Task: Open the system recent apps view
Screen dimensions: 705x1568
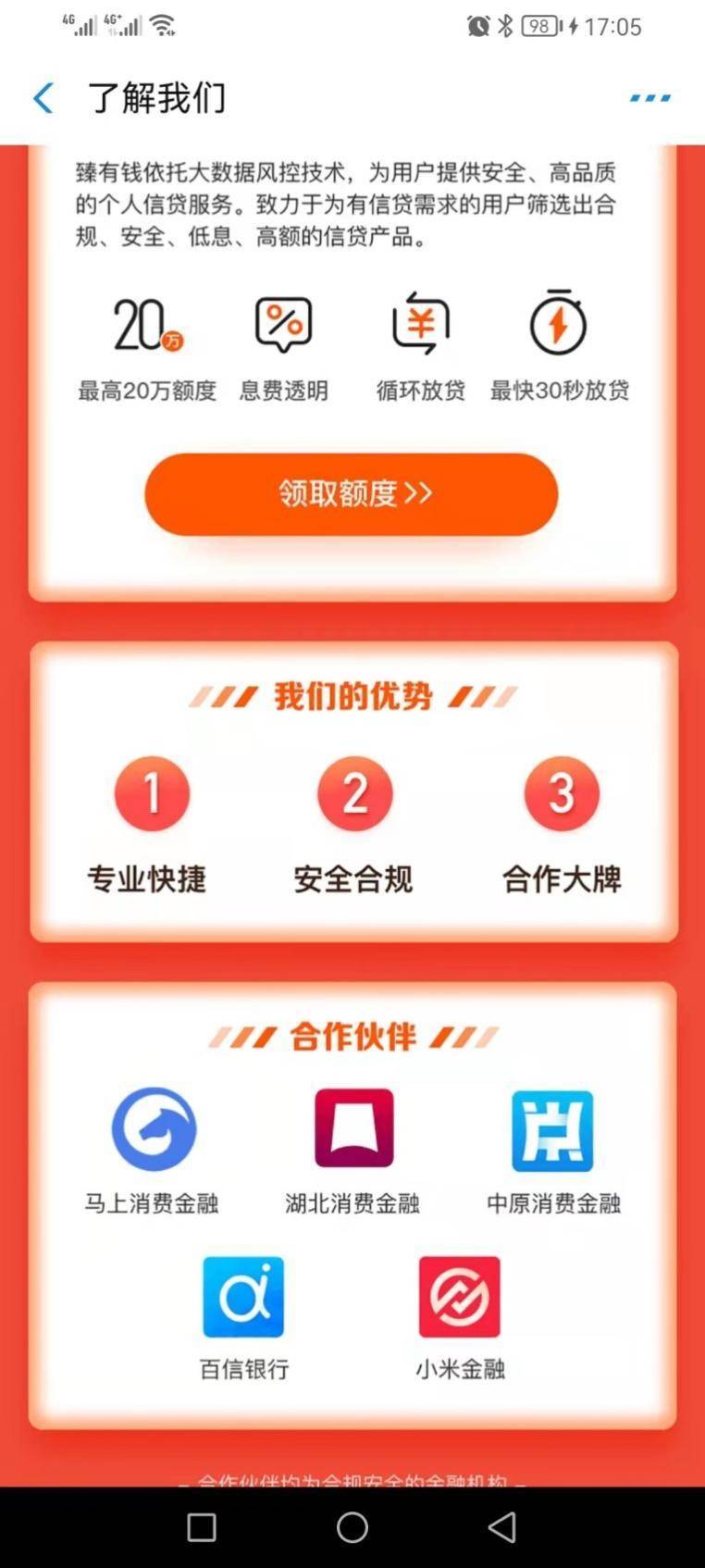Action: [201, 1527]
